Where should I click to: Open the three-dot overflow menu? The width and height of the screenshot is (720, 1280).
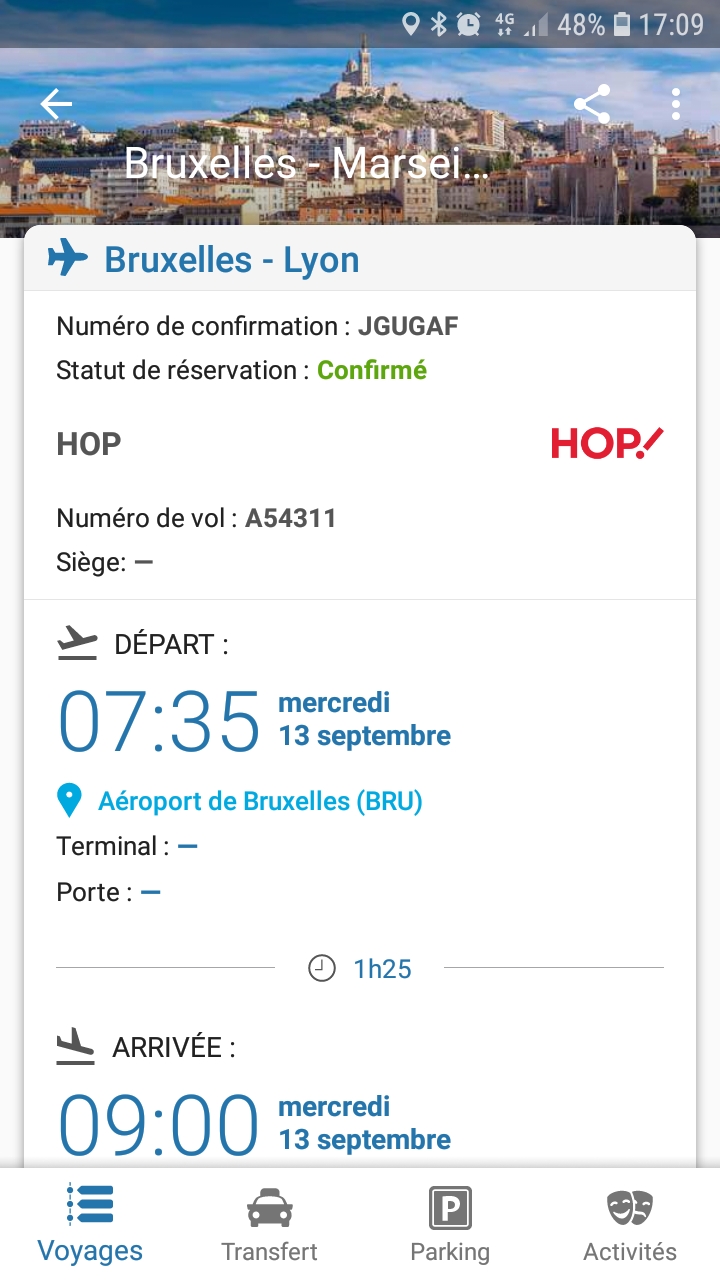(676, 104)
